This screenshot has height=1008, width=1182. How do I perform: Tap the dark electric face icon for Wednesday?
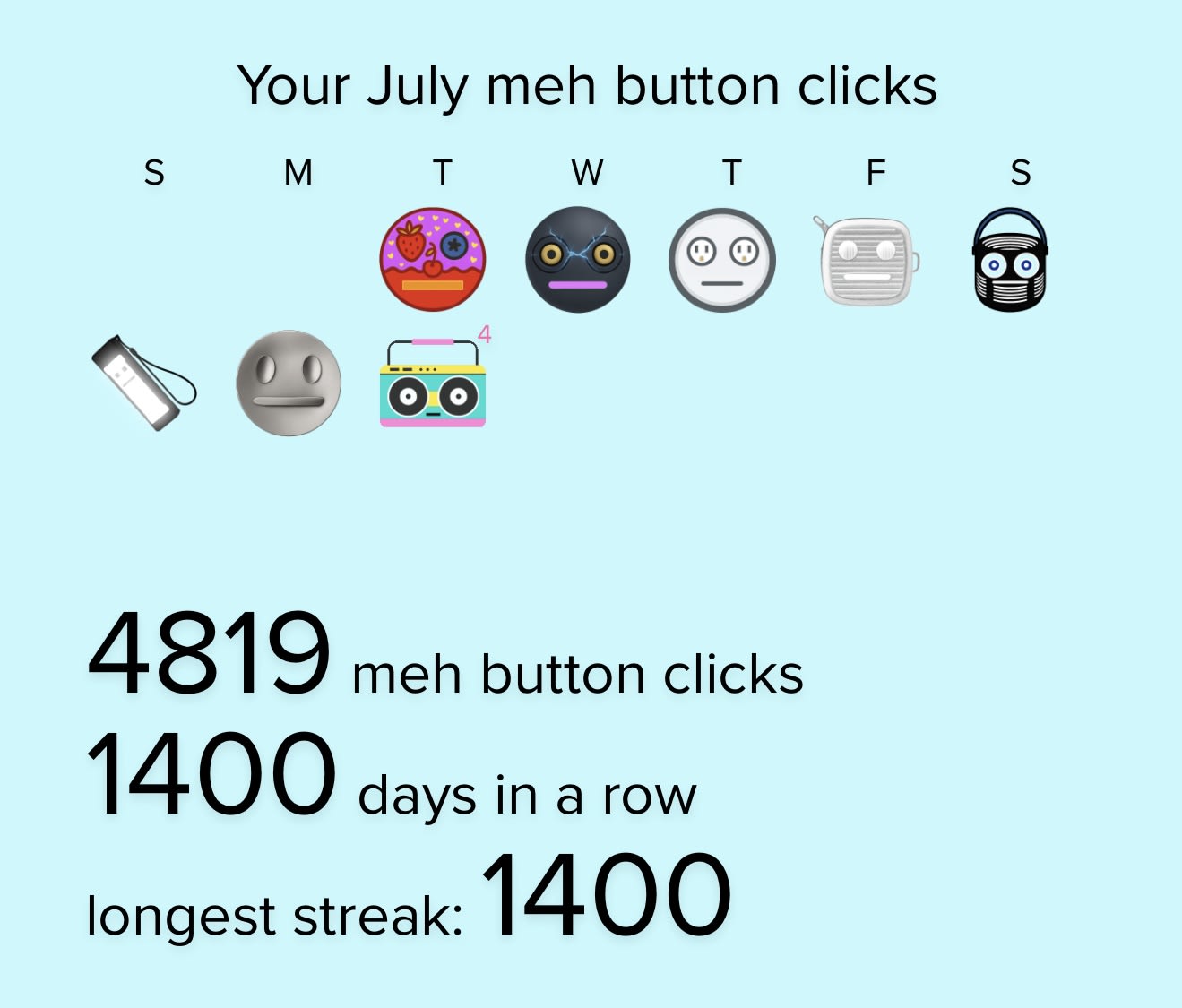577,259
